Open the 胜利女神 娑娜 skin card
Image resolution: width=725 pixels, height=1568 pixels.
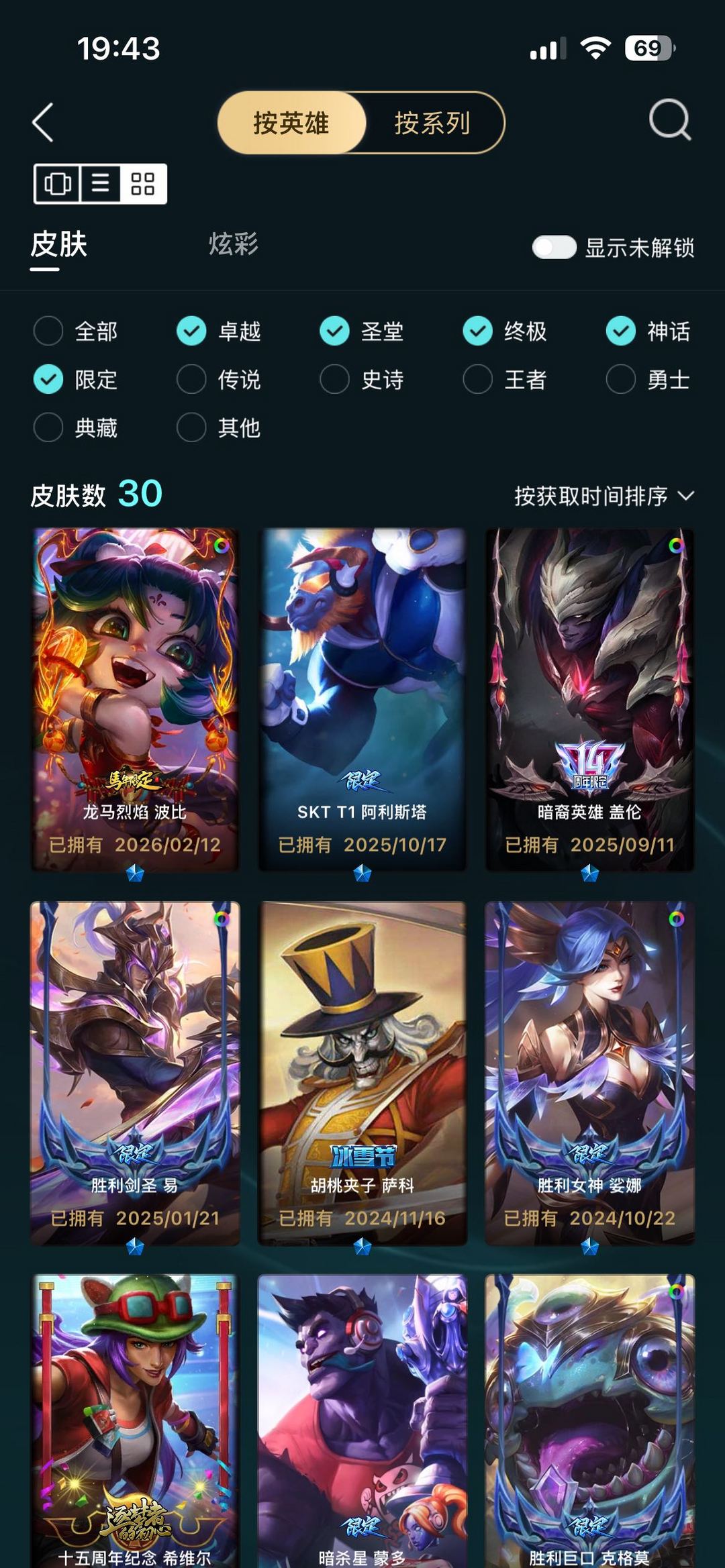590,1073
